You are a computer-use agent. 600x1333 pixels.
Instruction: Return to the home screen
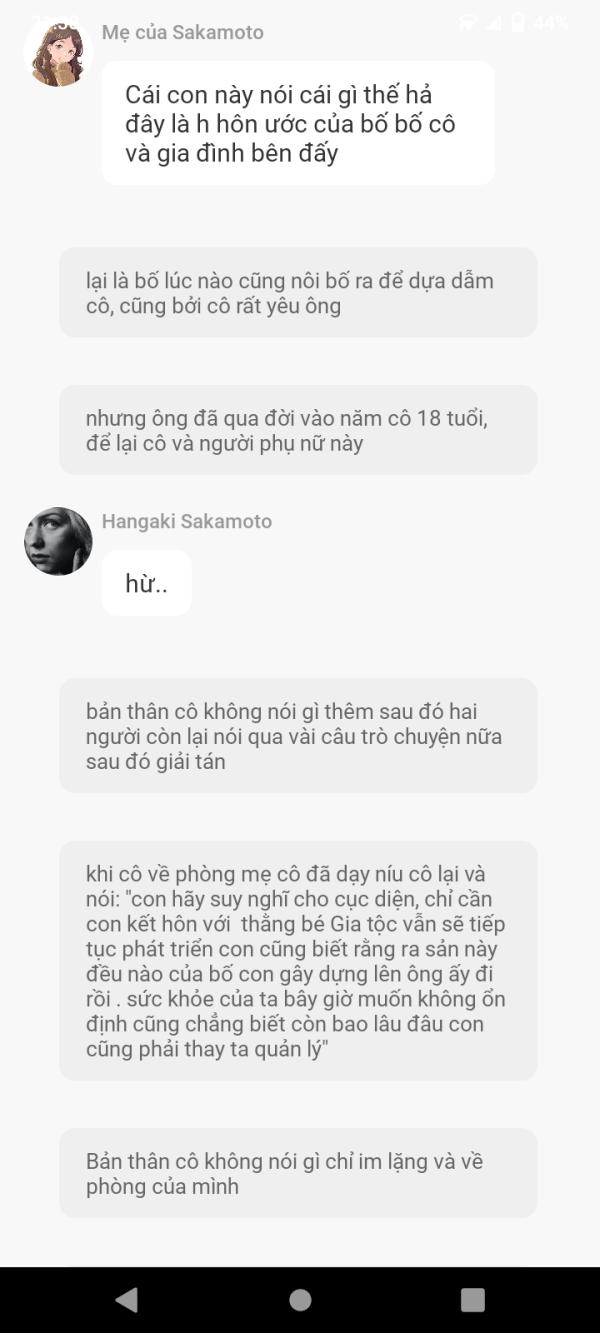click(x=300, y=1299)
